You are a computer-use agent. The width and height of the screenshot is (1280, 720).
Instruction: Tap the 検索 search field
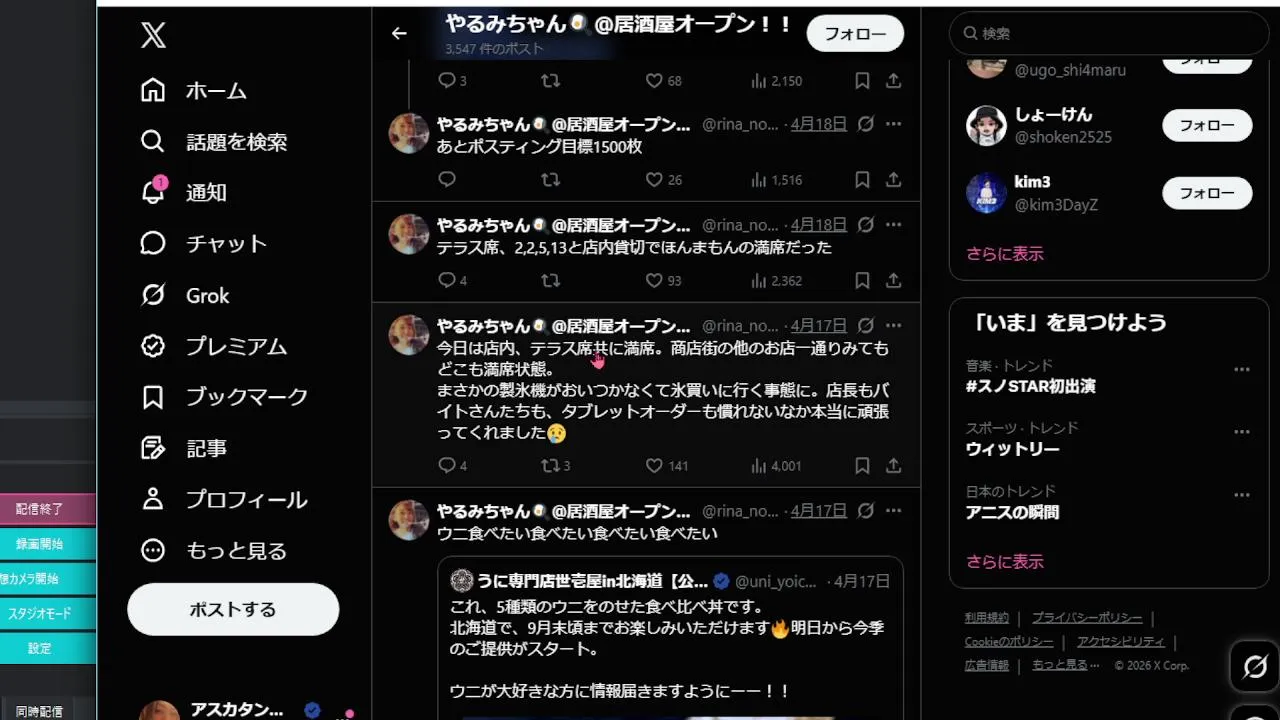click(x=1110, y=33)
